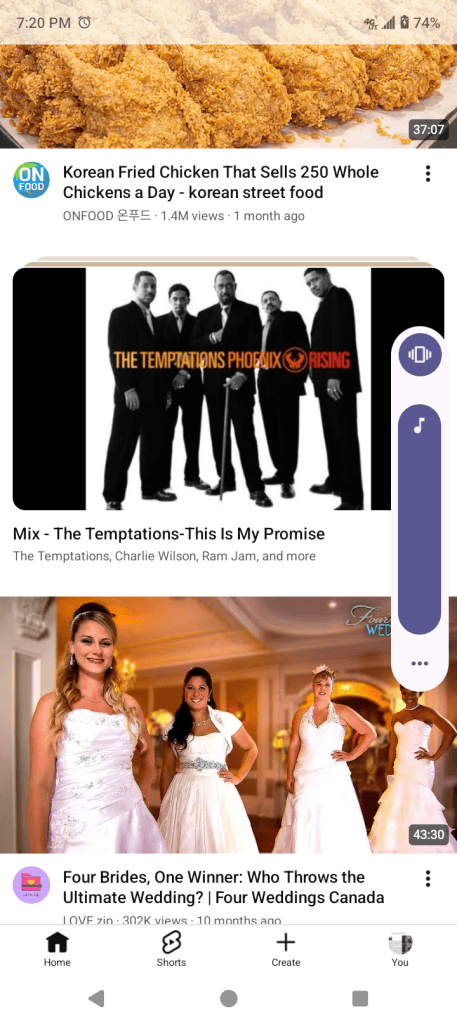Open ONFOOD channel avatar
The width and height of the screenshot is (457, 1023).
tap(31, 180)
